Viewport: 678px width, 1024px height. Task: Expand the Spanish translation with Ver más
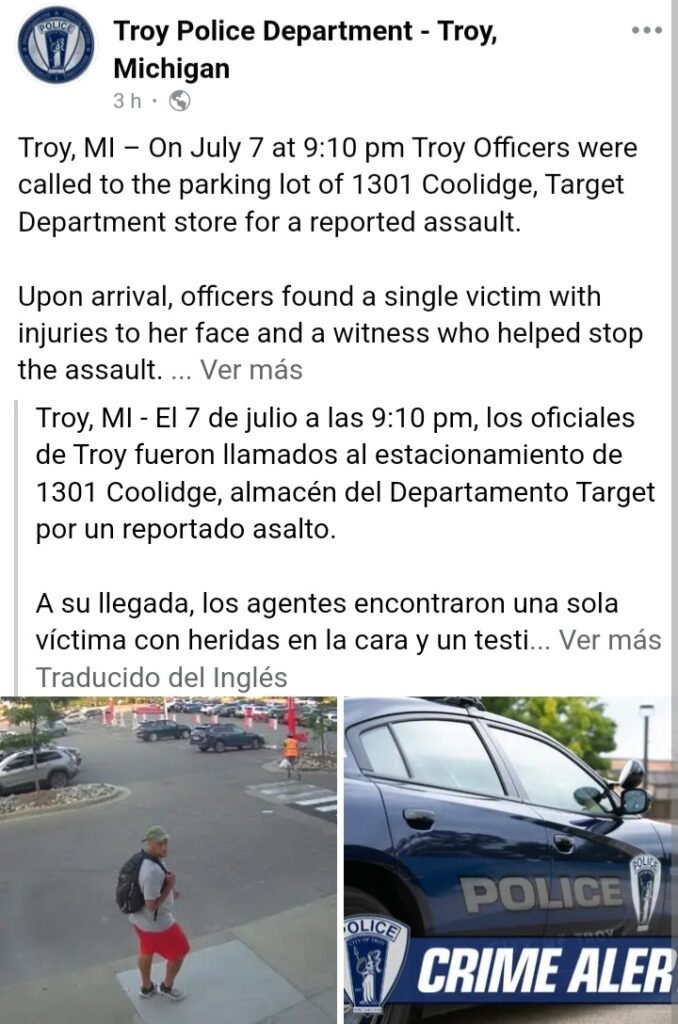609,639
